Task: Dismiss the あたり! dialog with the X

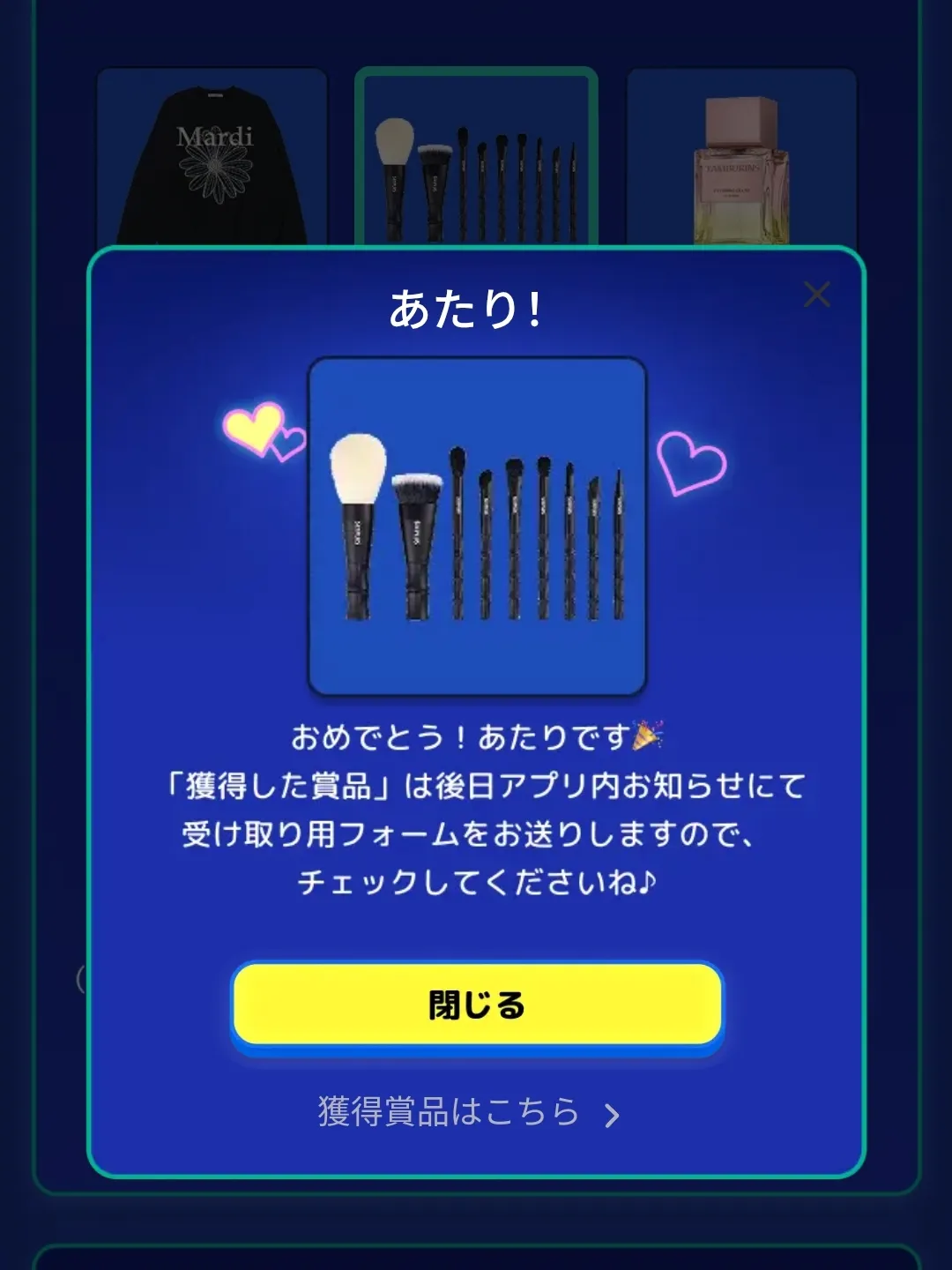Action: pos(817,295)
